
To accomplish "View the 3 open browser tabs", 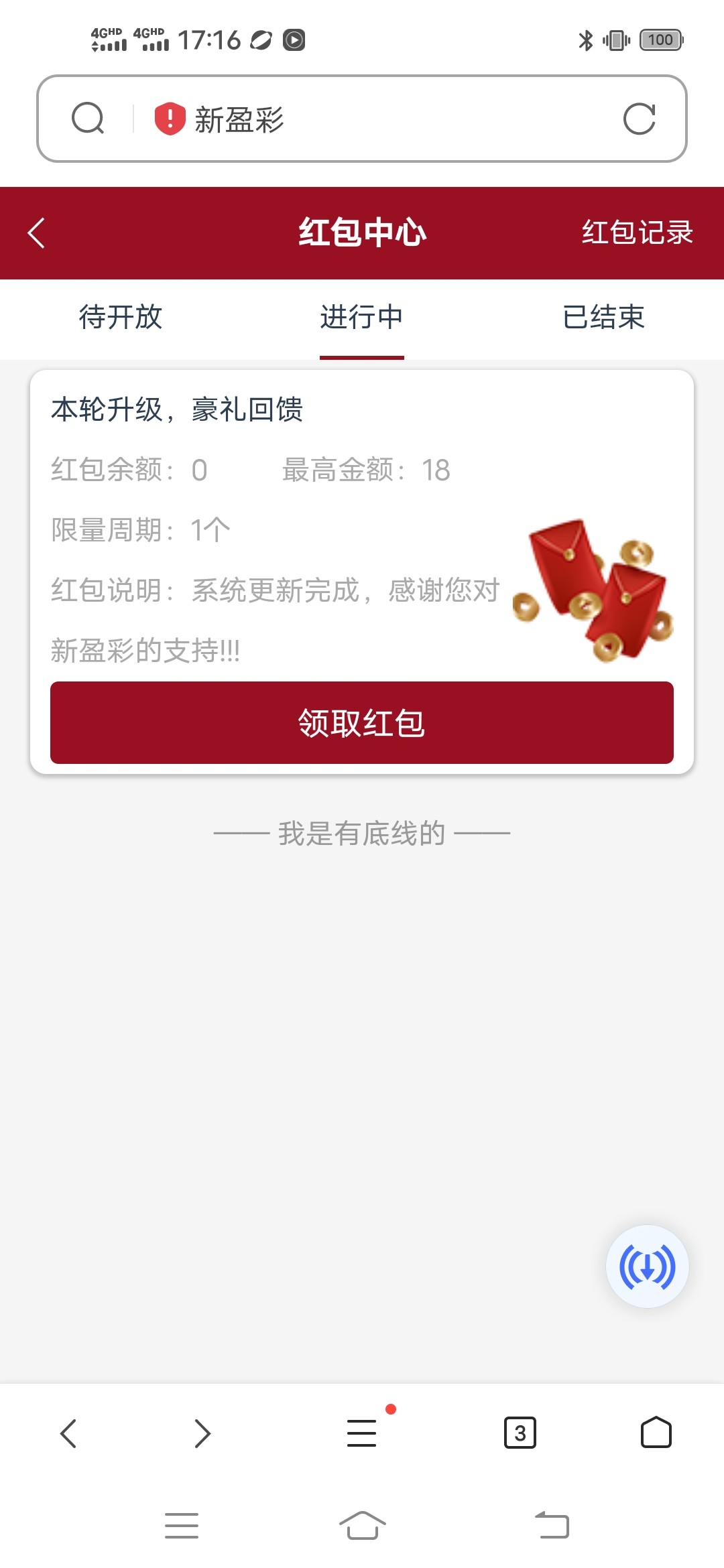I will 520,1433.
